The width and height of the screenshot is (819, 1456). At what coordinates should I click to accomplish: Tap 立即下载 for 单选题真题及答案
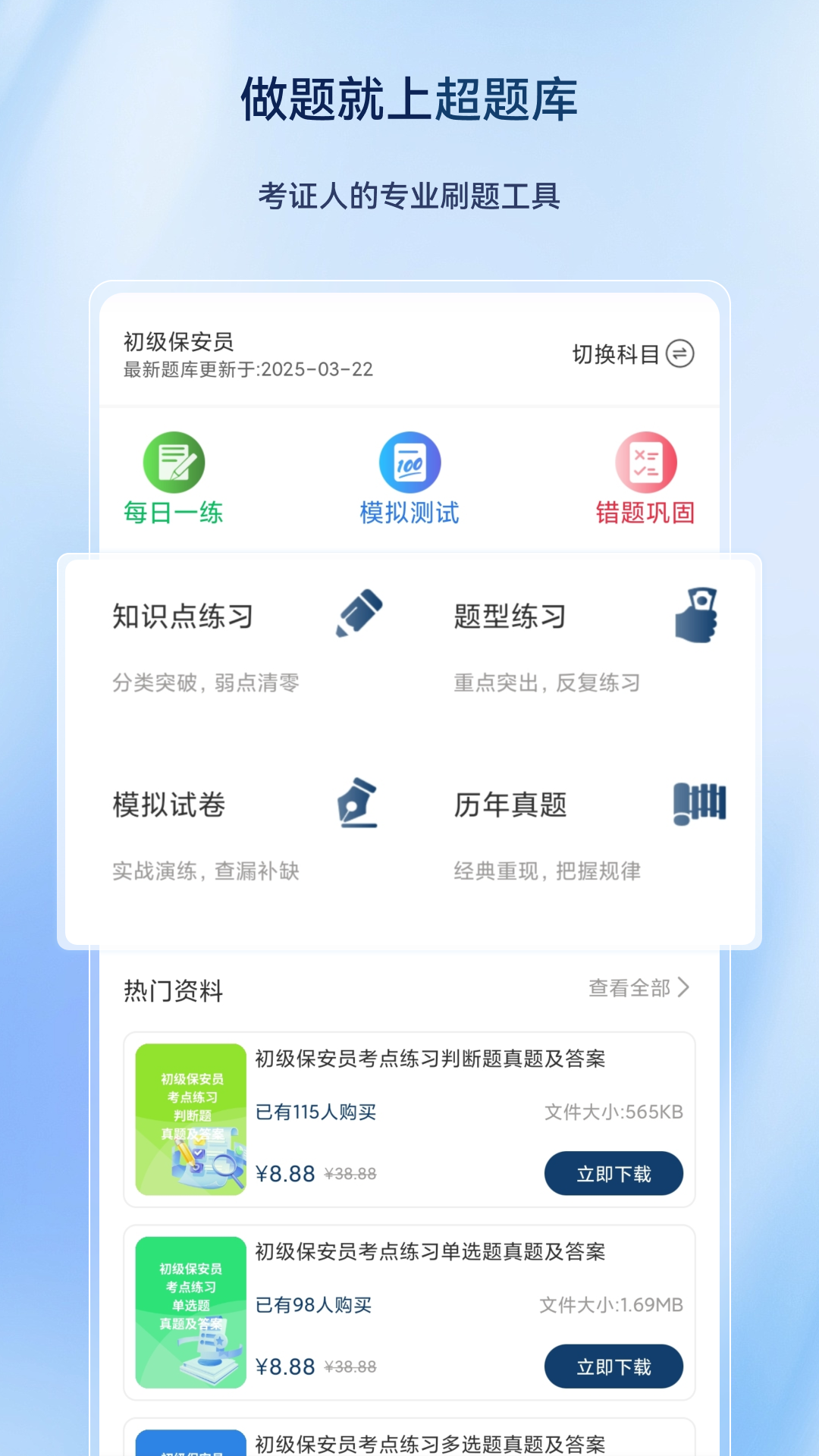pos(614,1366)
